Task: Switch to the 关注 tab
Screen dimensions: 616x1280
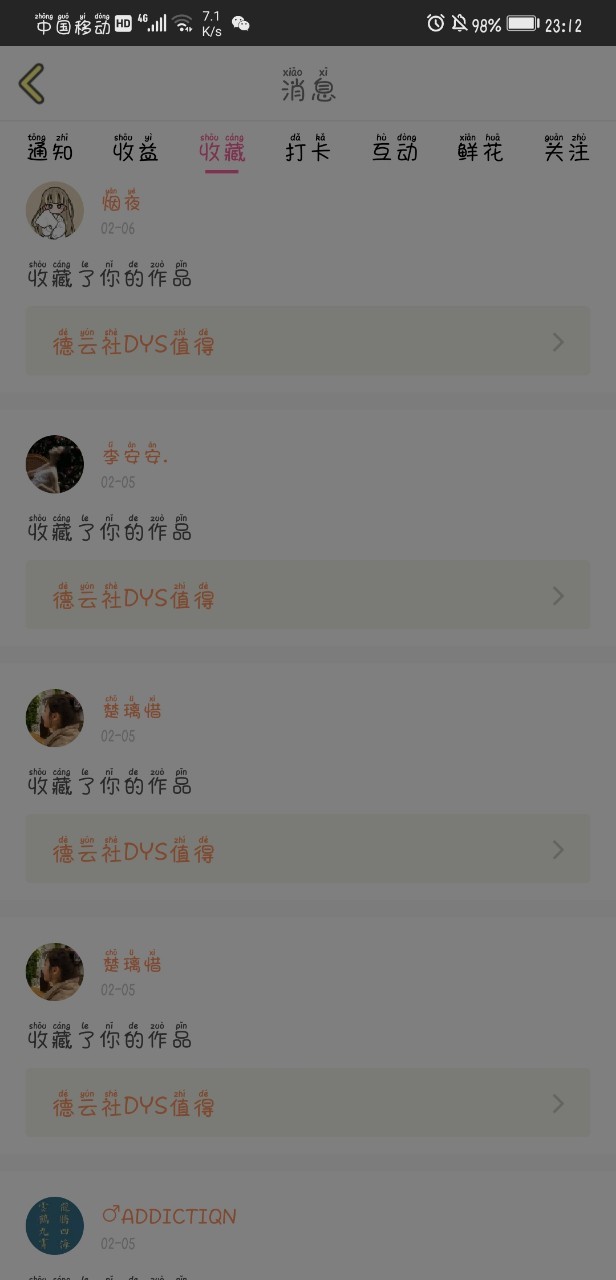Action: pos(566,148)
